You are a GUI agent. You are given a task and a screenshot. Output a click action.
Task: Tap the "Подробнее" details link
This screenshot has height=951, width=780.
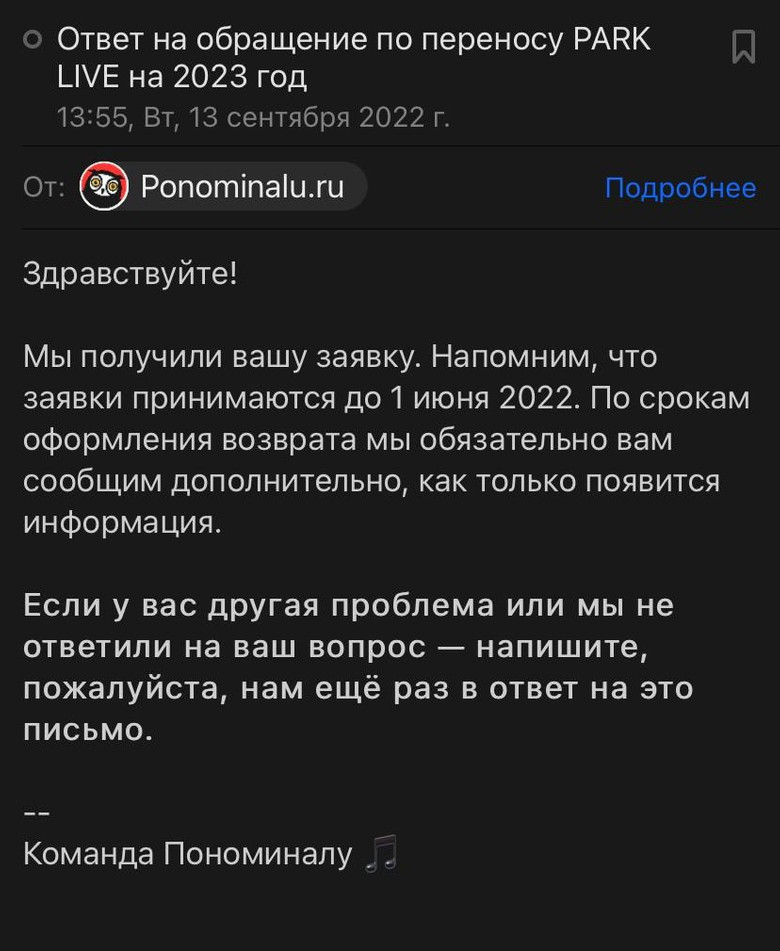(680, 188)
